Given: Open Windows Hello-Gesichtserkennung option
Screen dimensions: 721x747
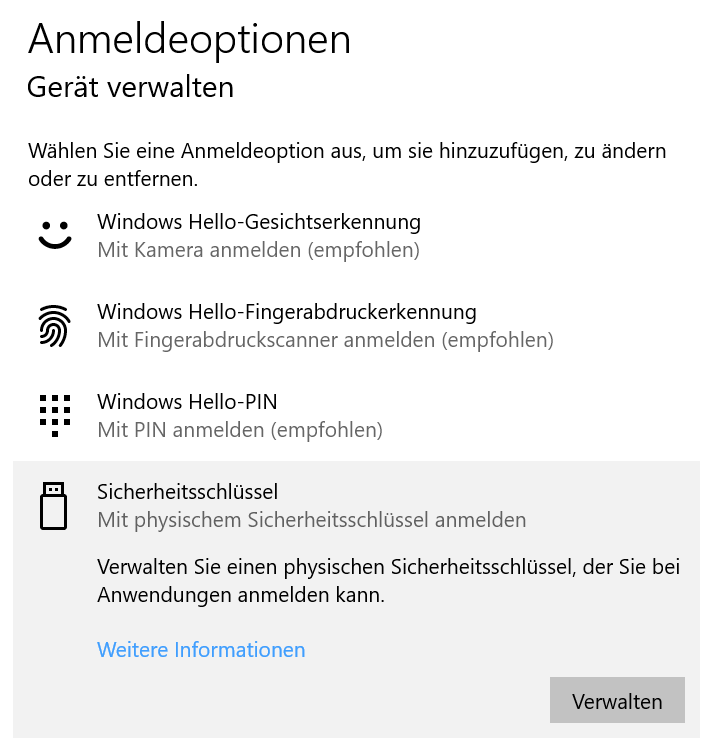Looking at the screenshot, I should click(x=258, y=235).
